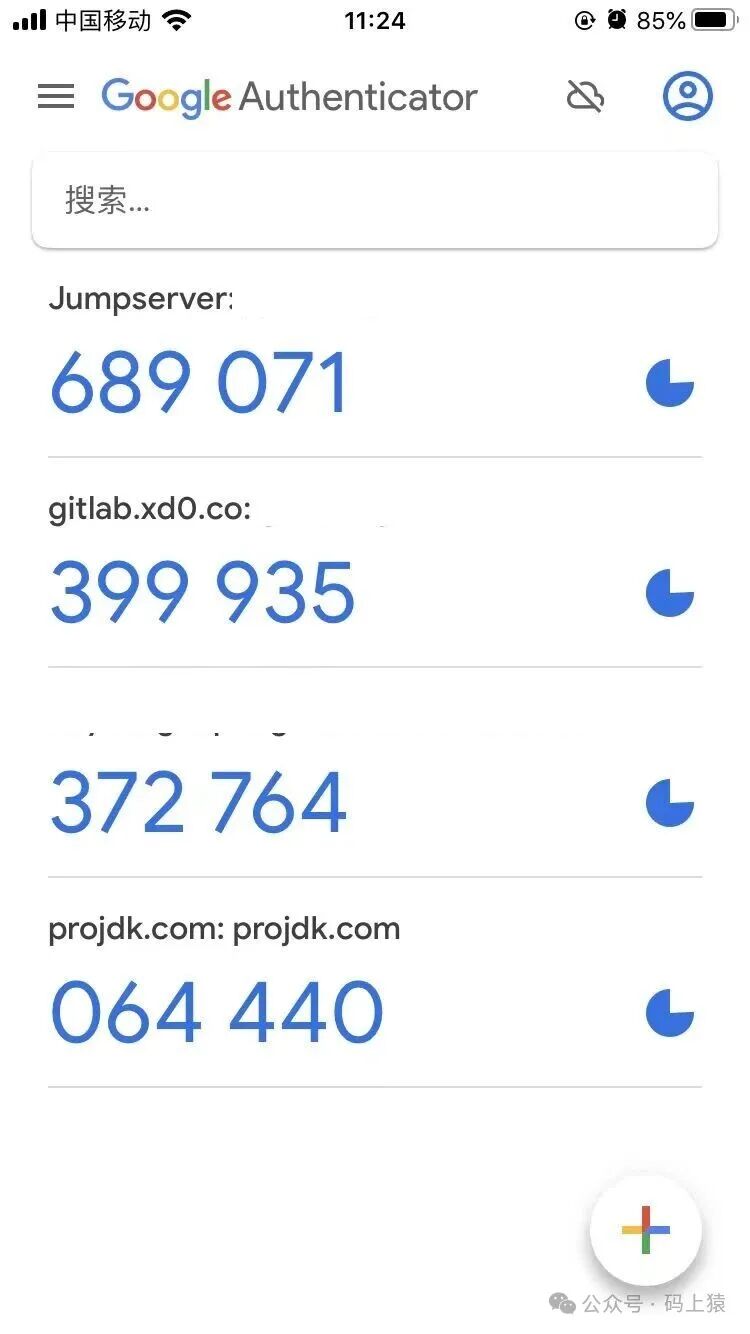Open the hamburger navigation menu
750x1334 pixels.
point(56,96)
